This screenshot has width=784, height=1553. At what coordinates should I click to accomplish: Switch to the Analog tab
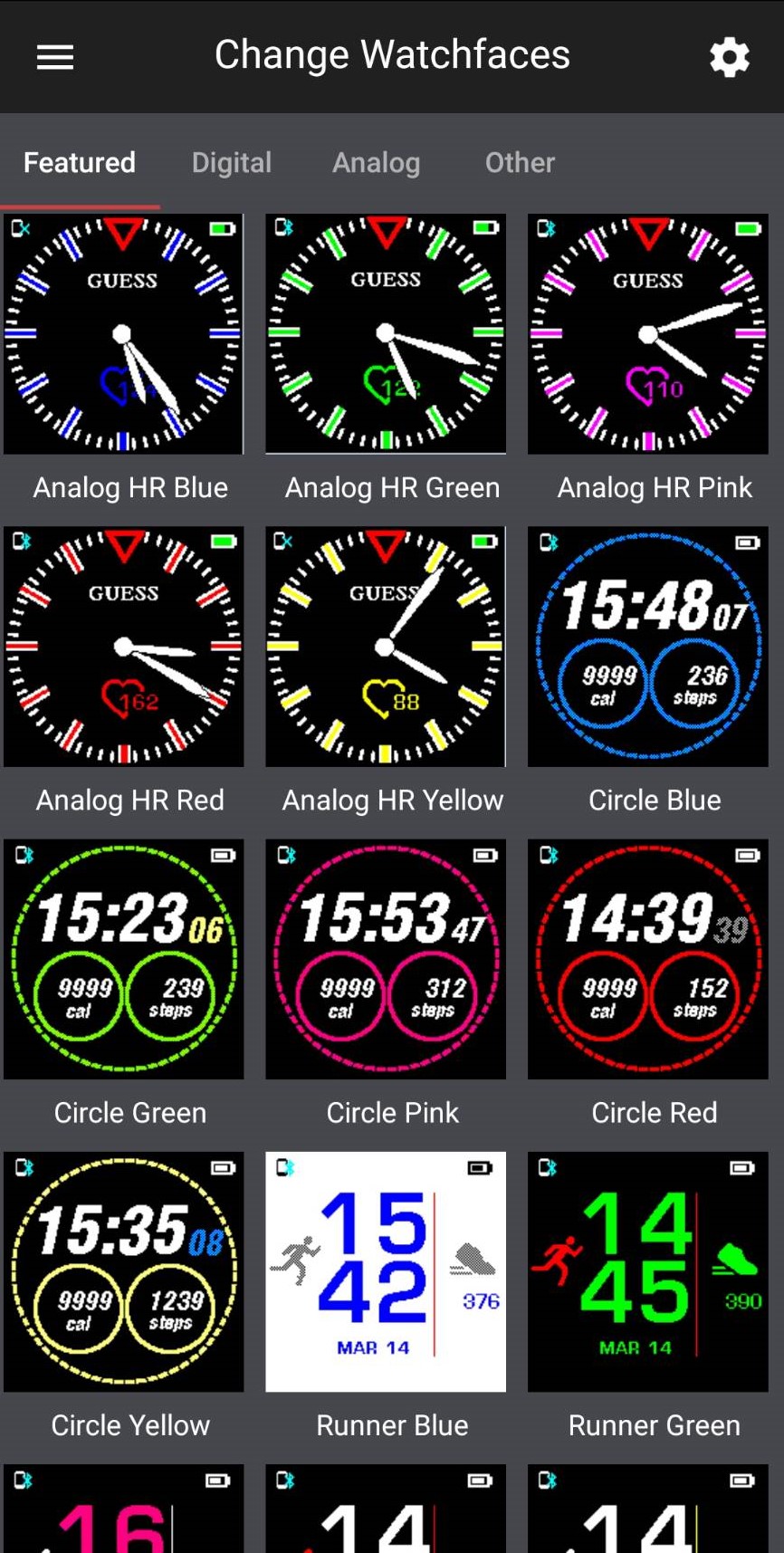[x=376, y=163]
